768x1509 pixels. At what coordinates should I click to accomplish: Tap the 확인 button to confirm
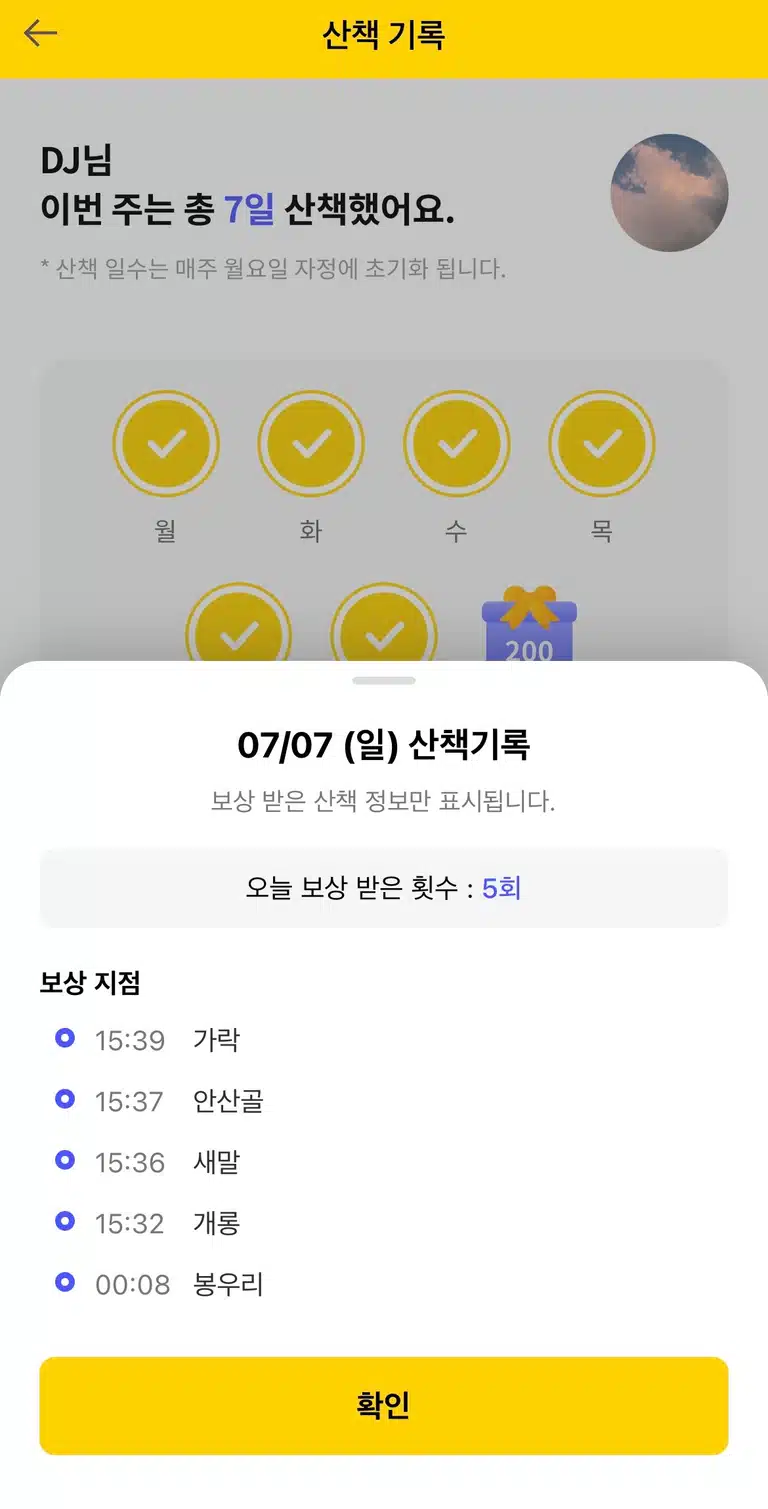384,1405
